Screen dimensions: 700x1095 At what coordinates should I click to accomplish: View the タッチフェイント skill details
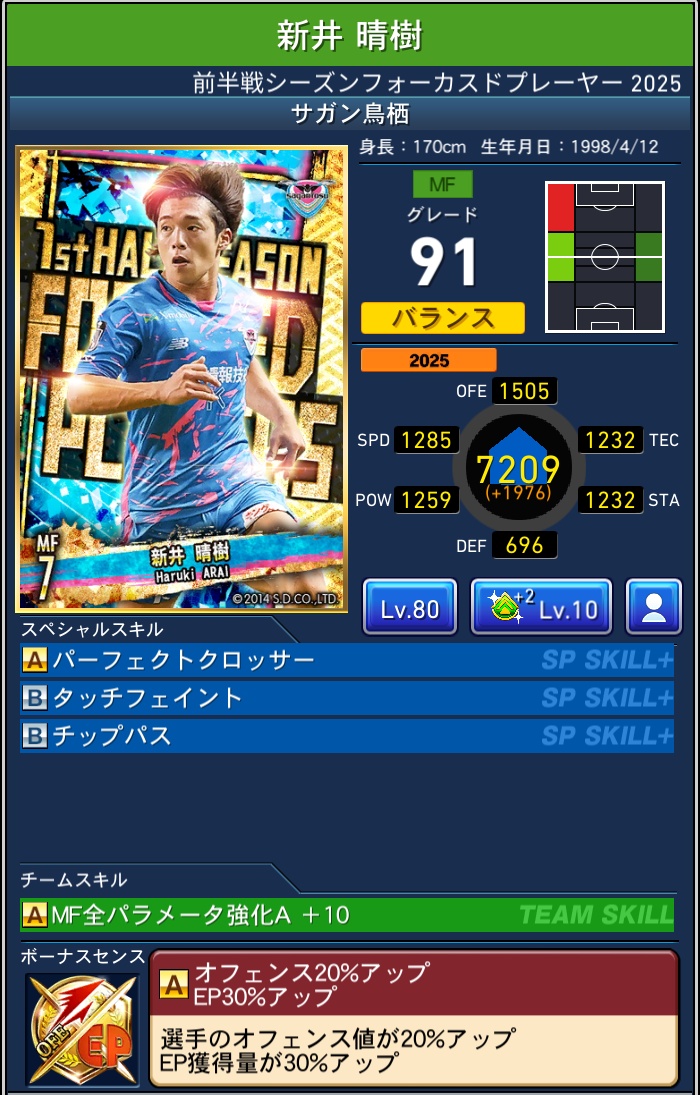(x=346, y=698)
